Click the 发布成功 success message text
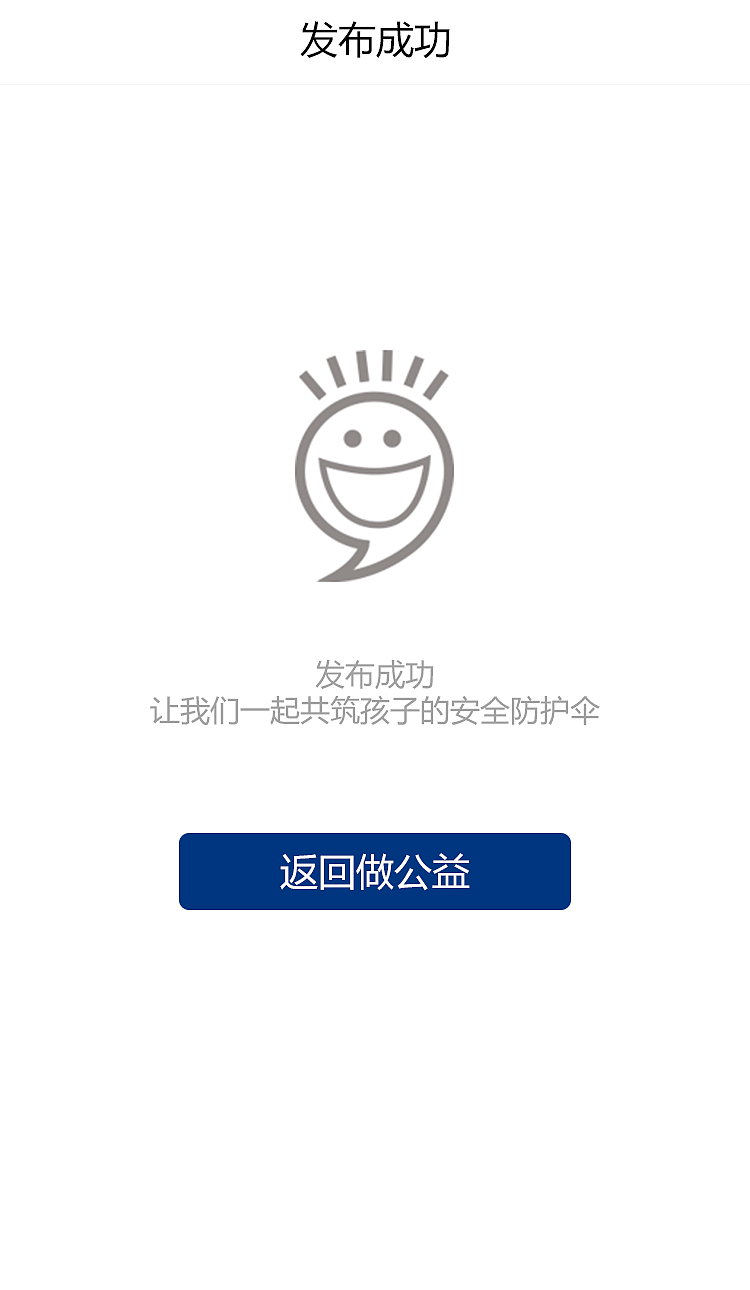The width and height of the screenshot is (750, 1290). (375, 674)
